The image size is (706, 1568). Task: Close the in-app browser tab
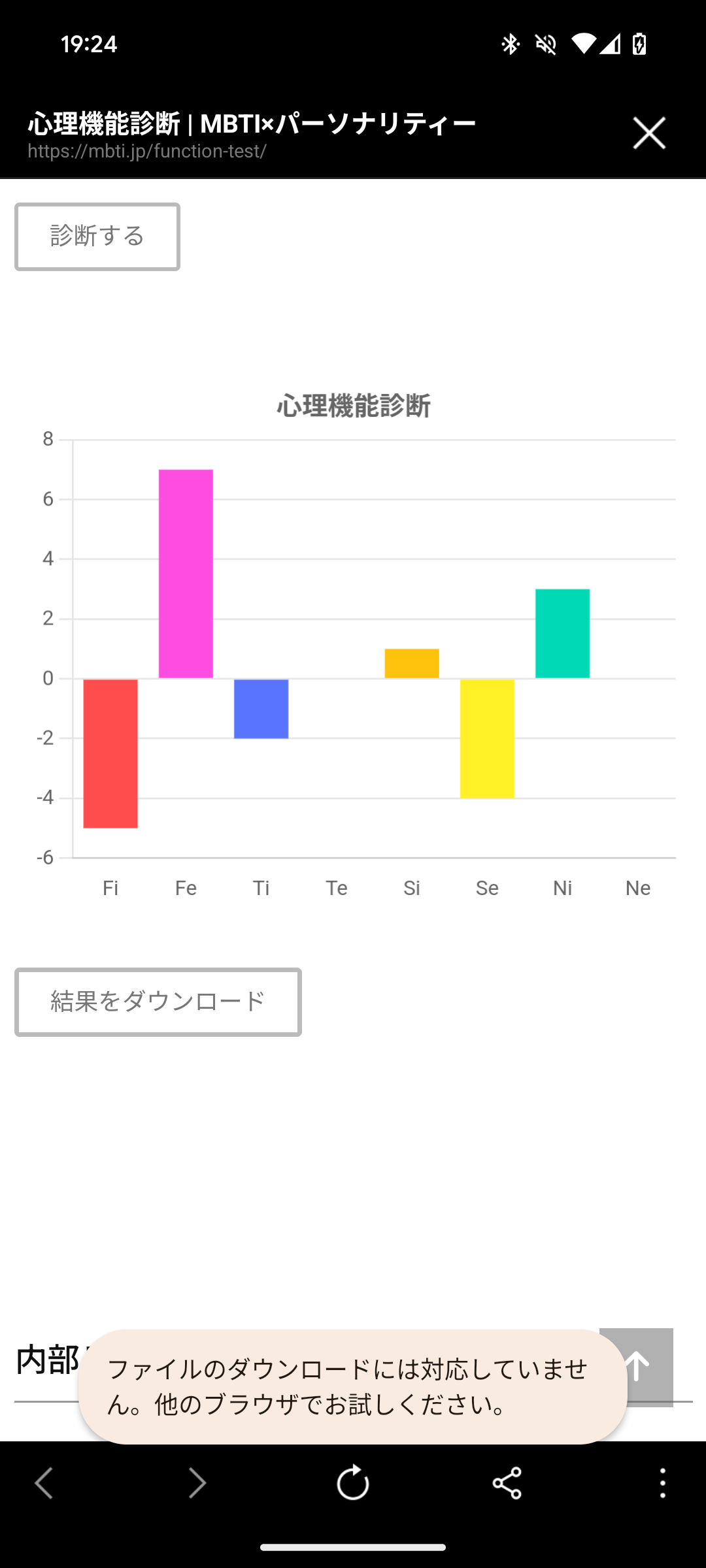click(649, 133)
